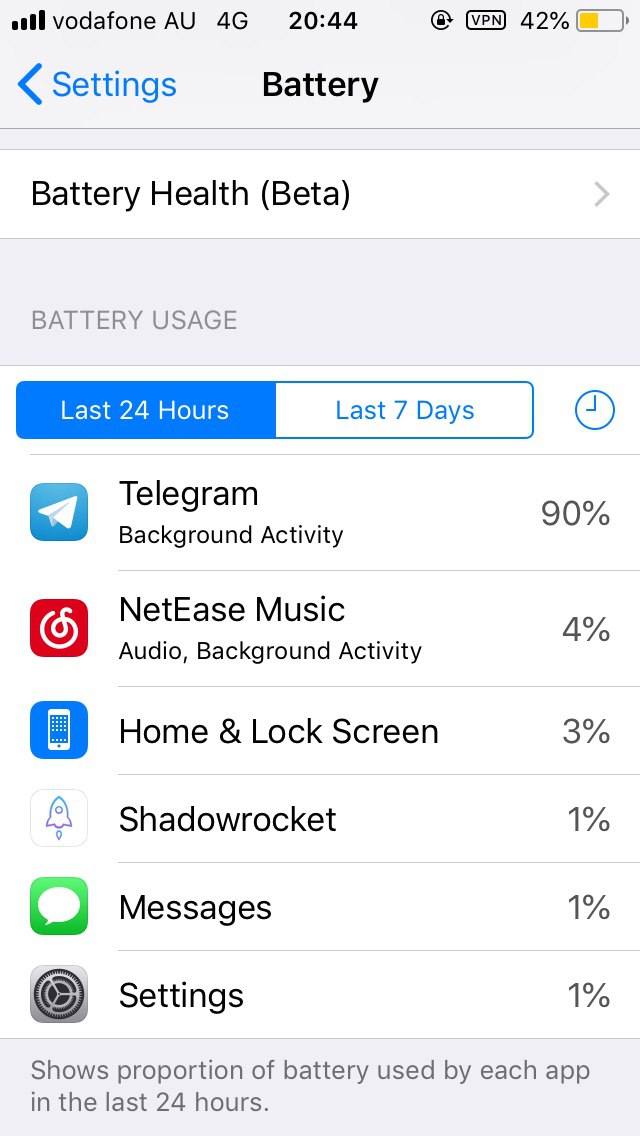Open Battery Health (Beta)
Image resolution: width=640 pixels, height=1136 pixels.
pyautogui.click(x=320, y=194)
